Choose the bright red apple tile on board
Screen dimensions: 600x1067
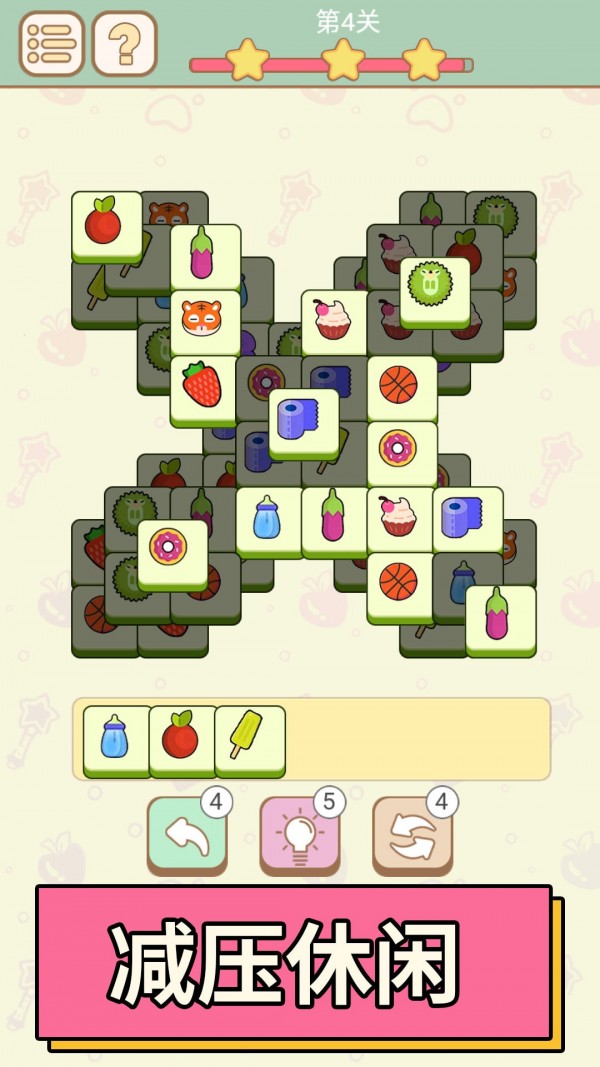(x=105, y=222)
